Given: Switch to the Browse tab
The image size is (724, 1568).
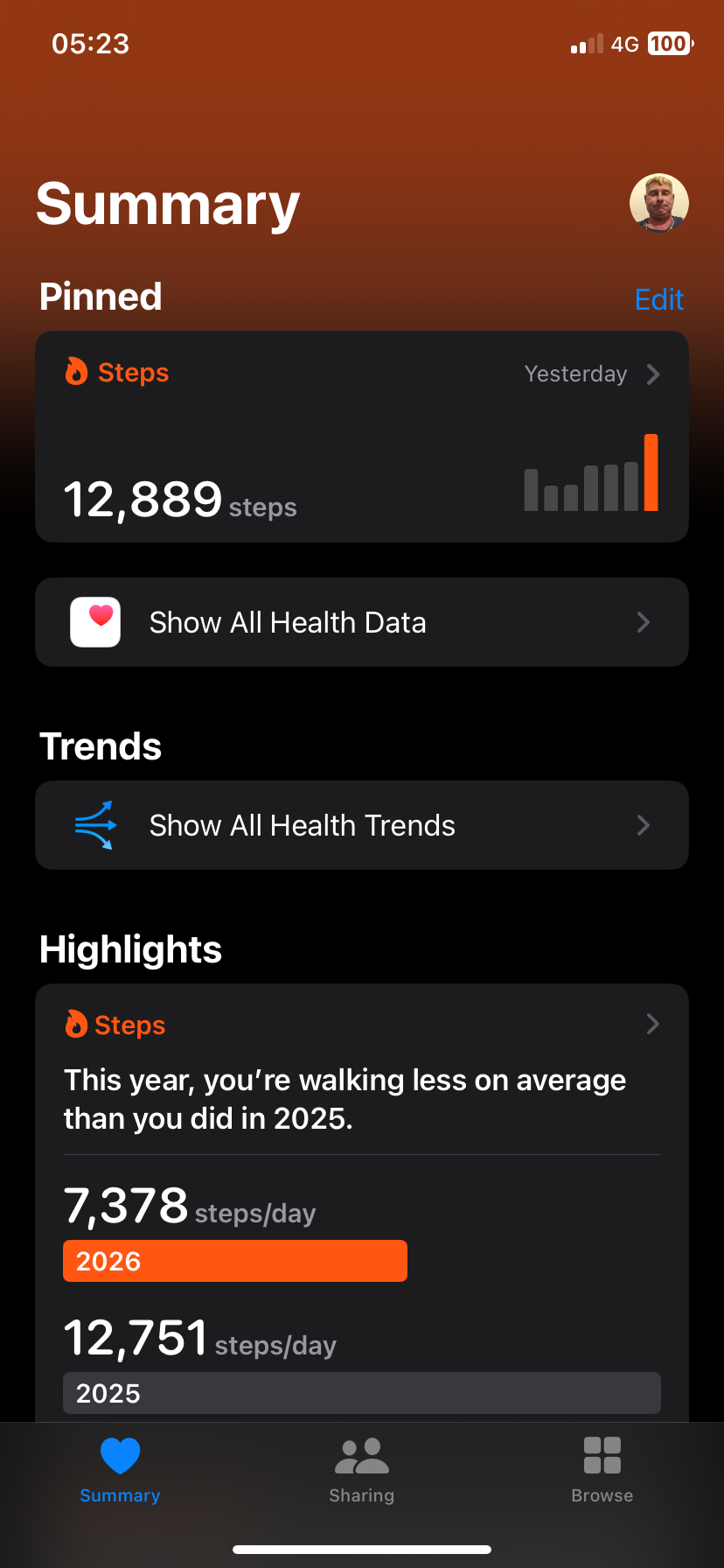Looking at the screenshot, I should tap(602, 1470).
